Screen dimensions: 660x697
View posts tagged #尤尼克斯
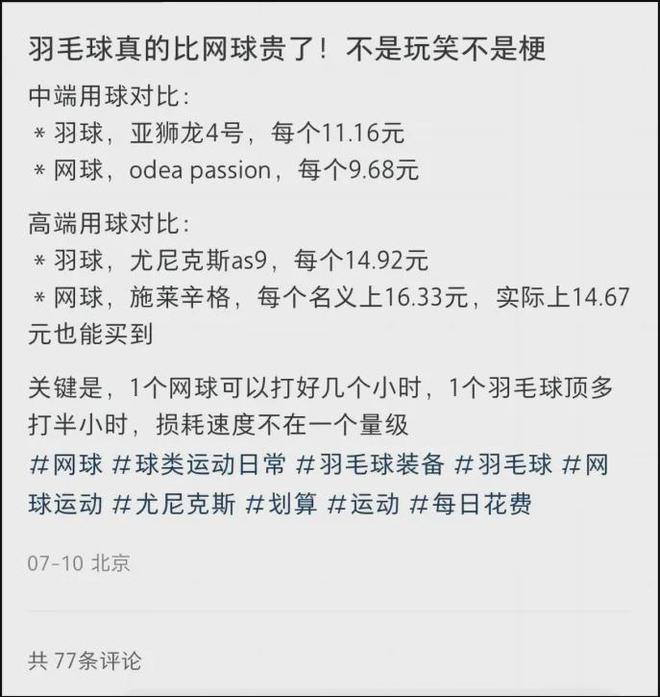tap(175, 504)
